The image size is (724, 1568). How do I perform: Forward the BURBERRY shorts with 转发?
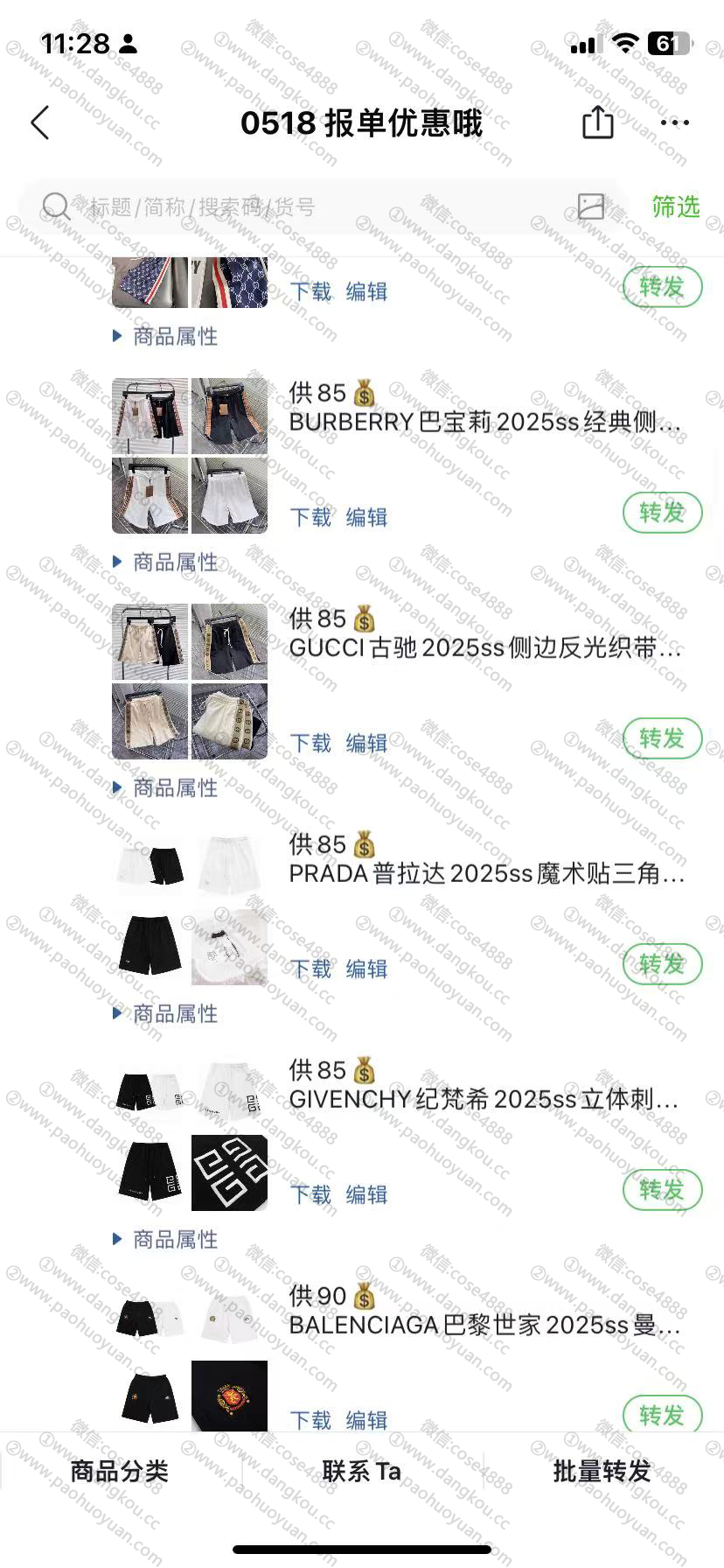[663, 513]
